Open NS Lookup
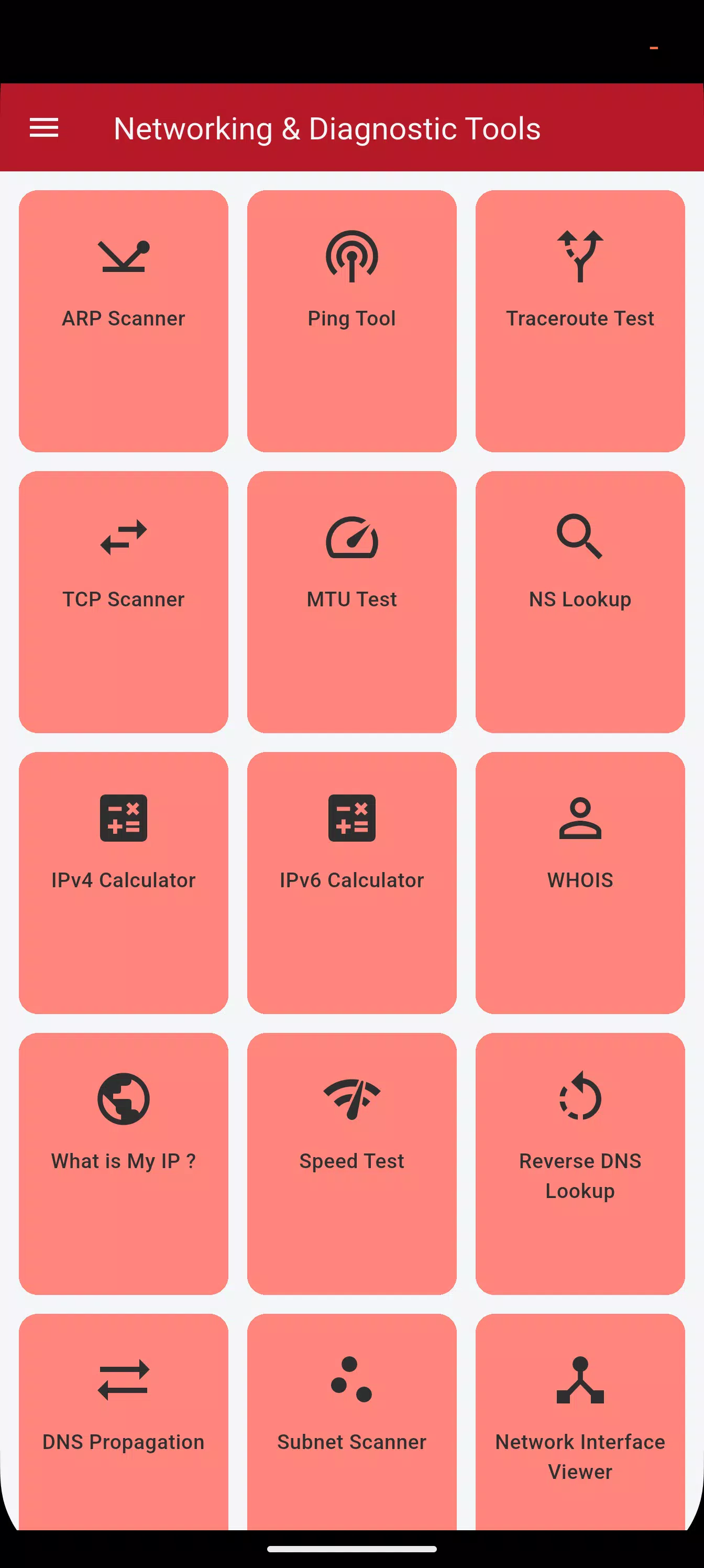The width and height of the screenshot is (704, 1568). coord(580,602)
